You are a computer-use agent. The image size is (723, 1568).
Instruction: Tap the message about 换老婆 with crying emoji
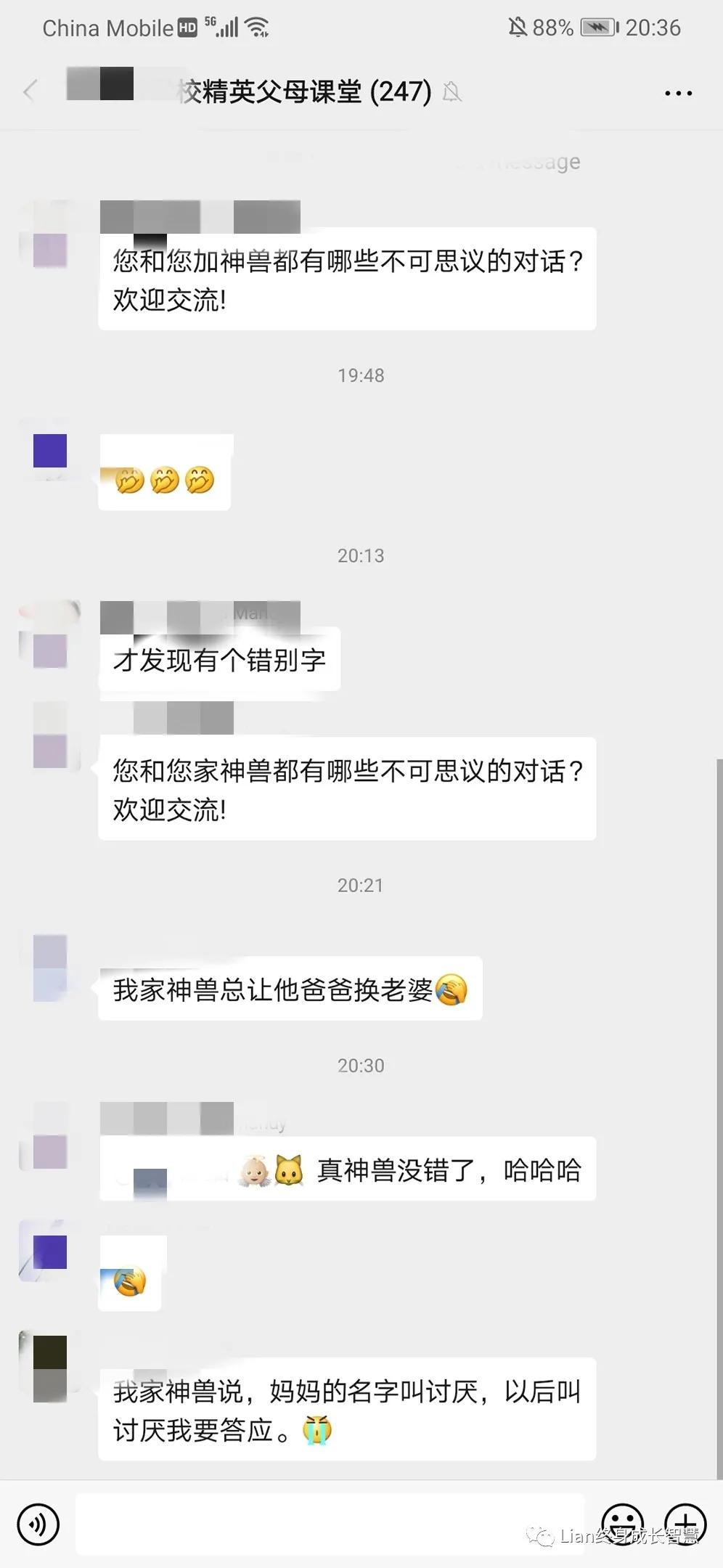tap(288, 989)
